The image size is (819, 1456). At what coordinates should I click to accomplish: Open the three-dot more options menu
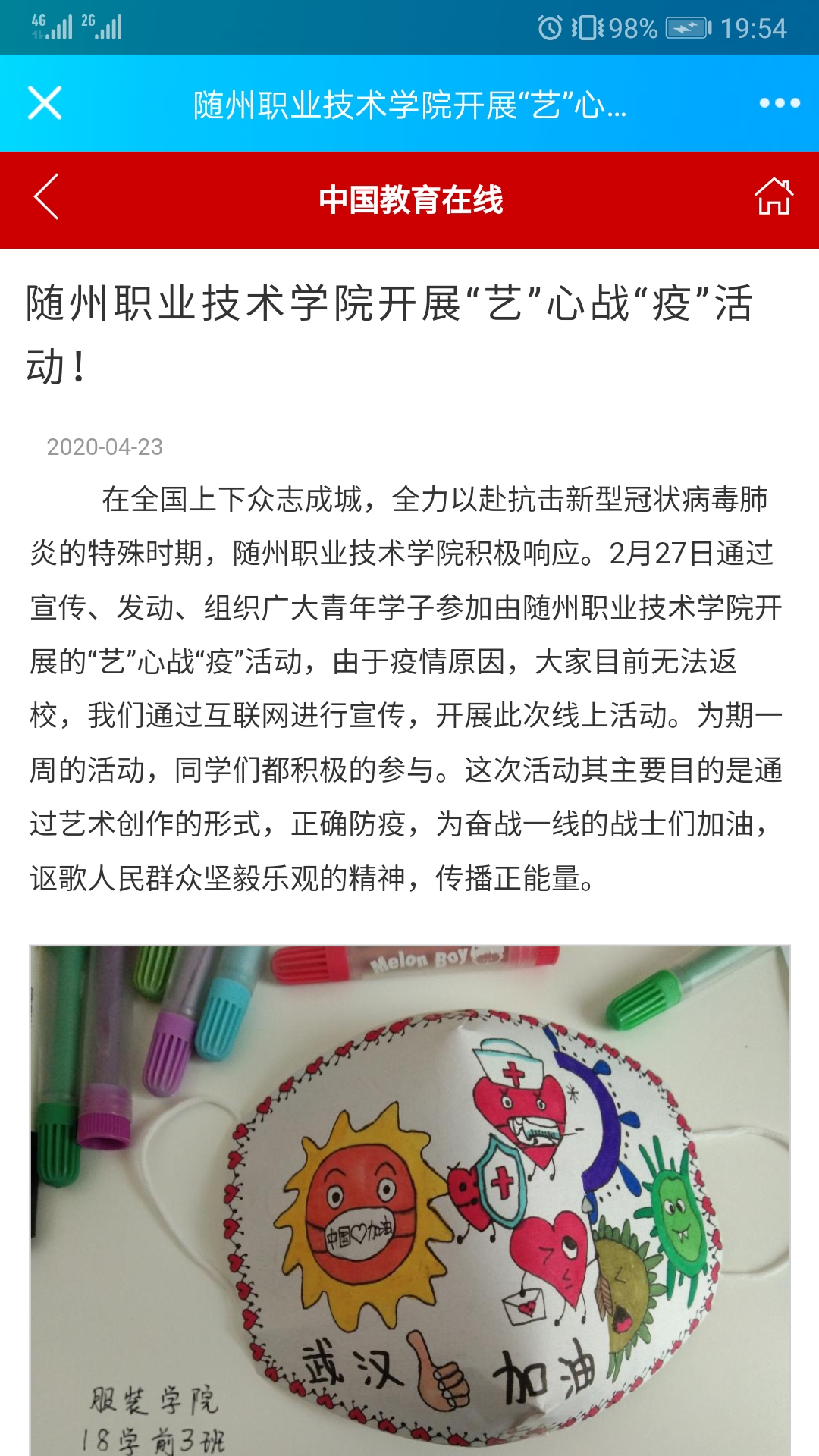[x=779, y=103]
